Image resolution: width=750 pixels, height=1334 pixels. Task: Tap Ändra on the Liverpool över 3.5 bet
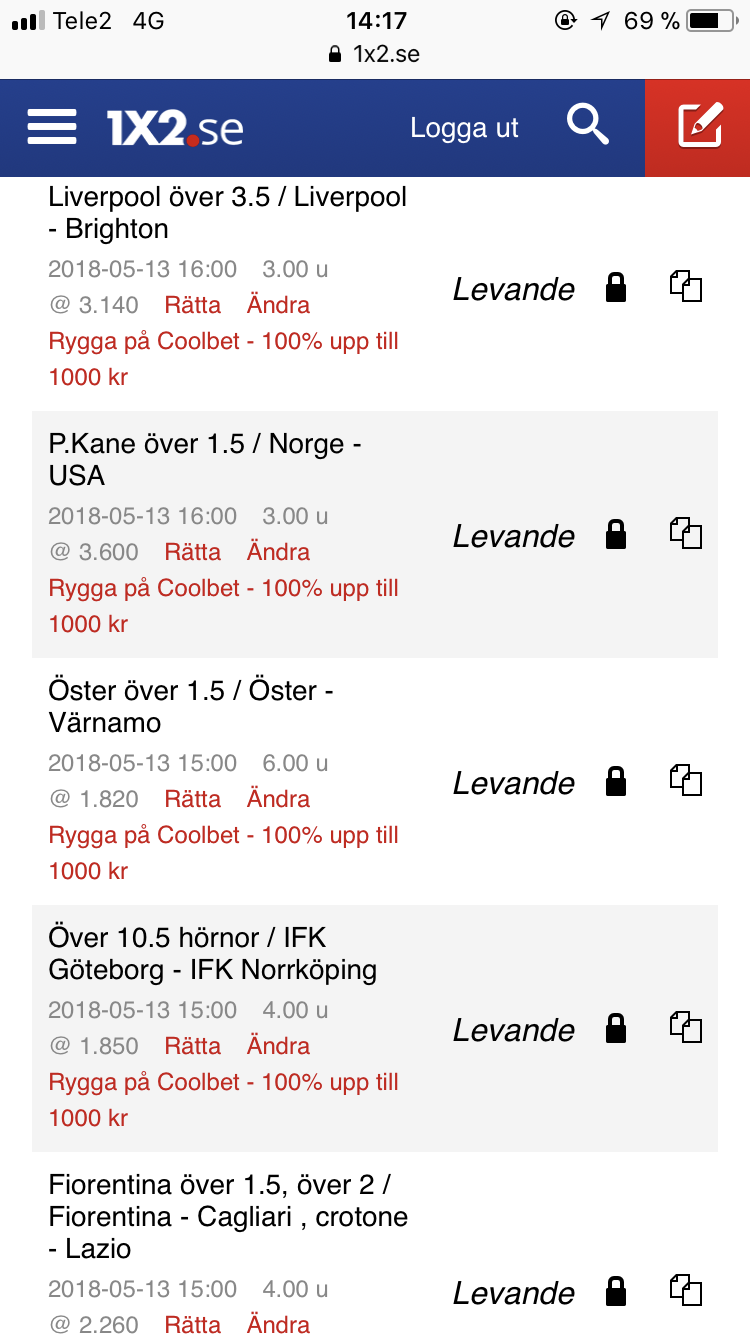pyautogui.click(x=278, y=305)
